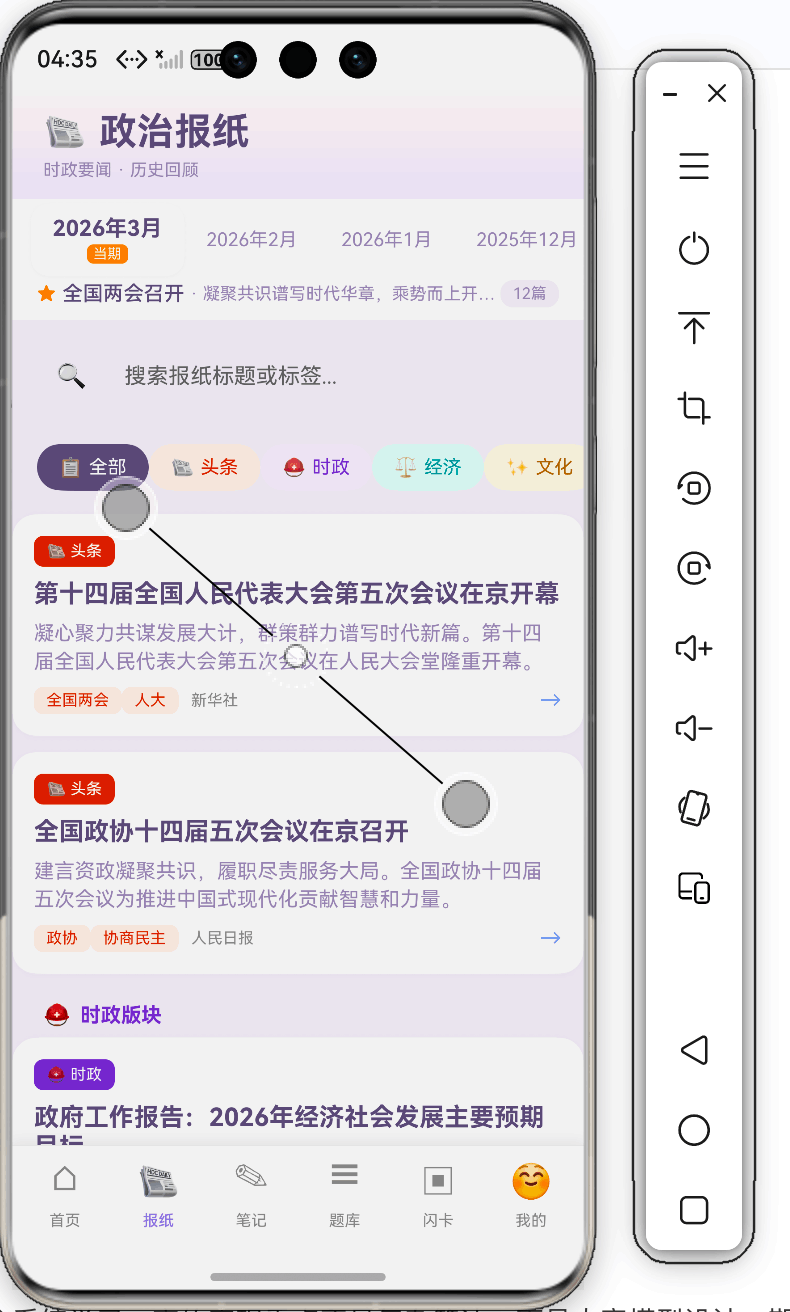Filter by the 时政 chip

point(317,467)
